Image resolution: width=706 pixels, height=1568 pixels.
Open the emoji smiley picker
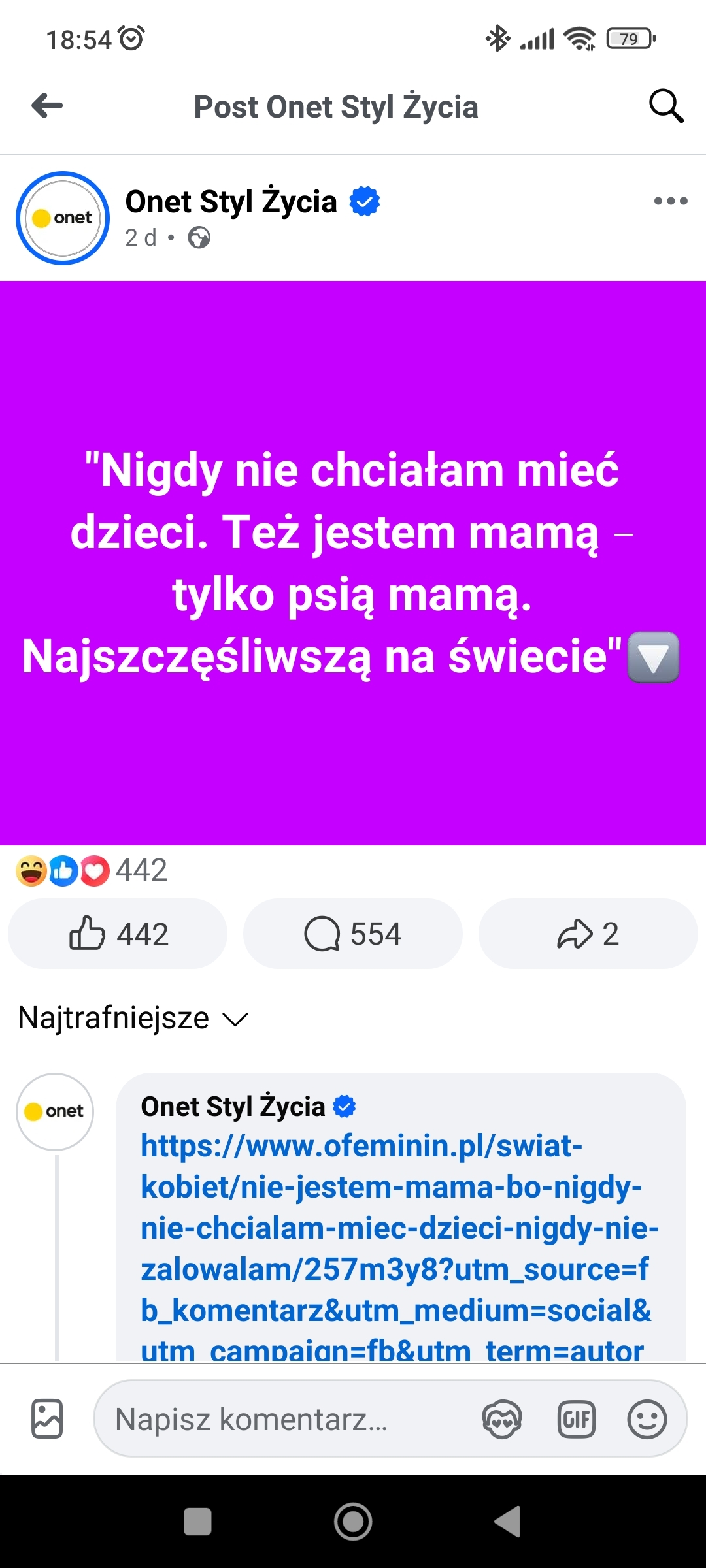(647, 1419)
